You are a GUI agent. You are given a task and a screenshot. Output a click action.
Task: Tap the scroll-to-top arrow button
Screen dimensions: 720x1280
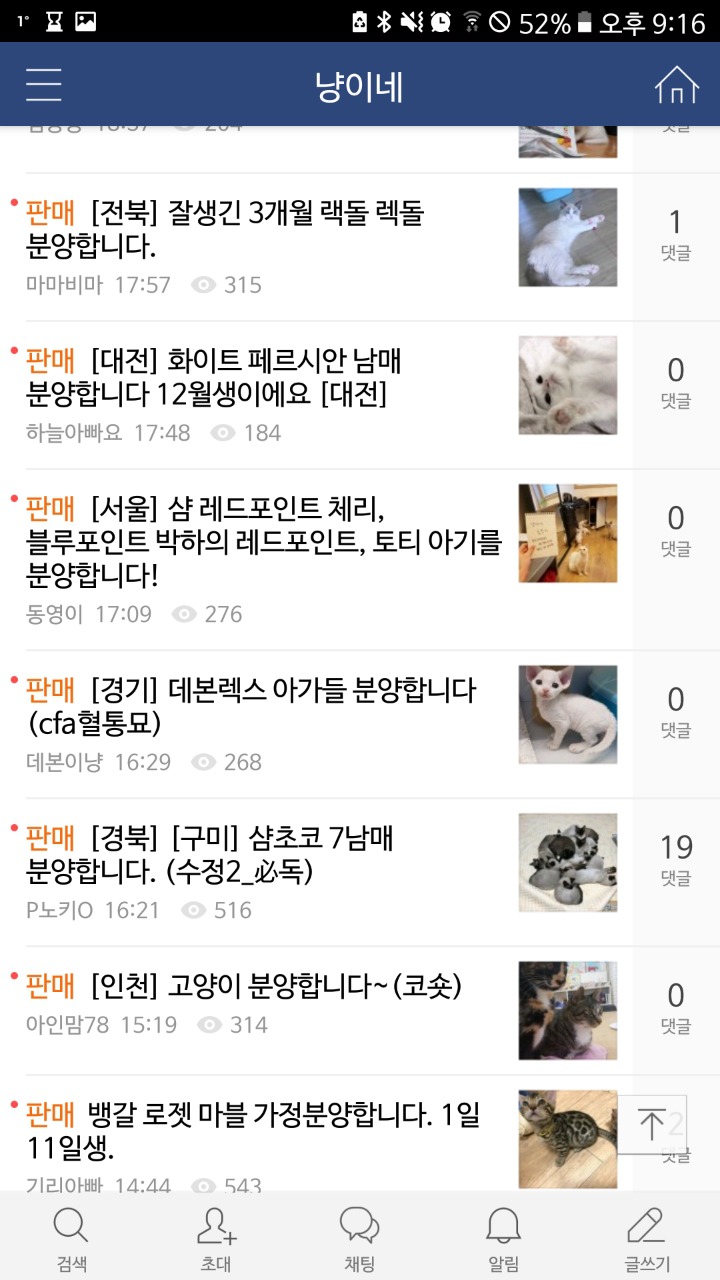650,1123
